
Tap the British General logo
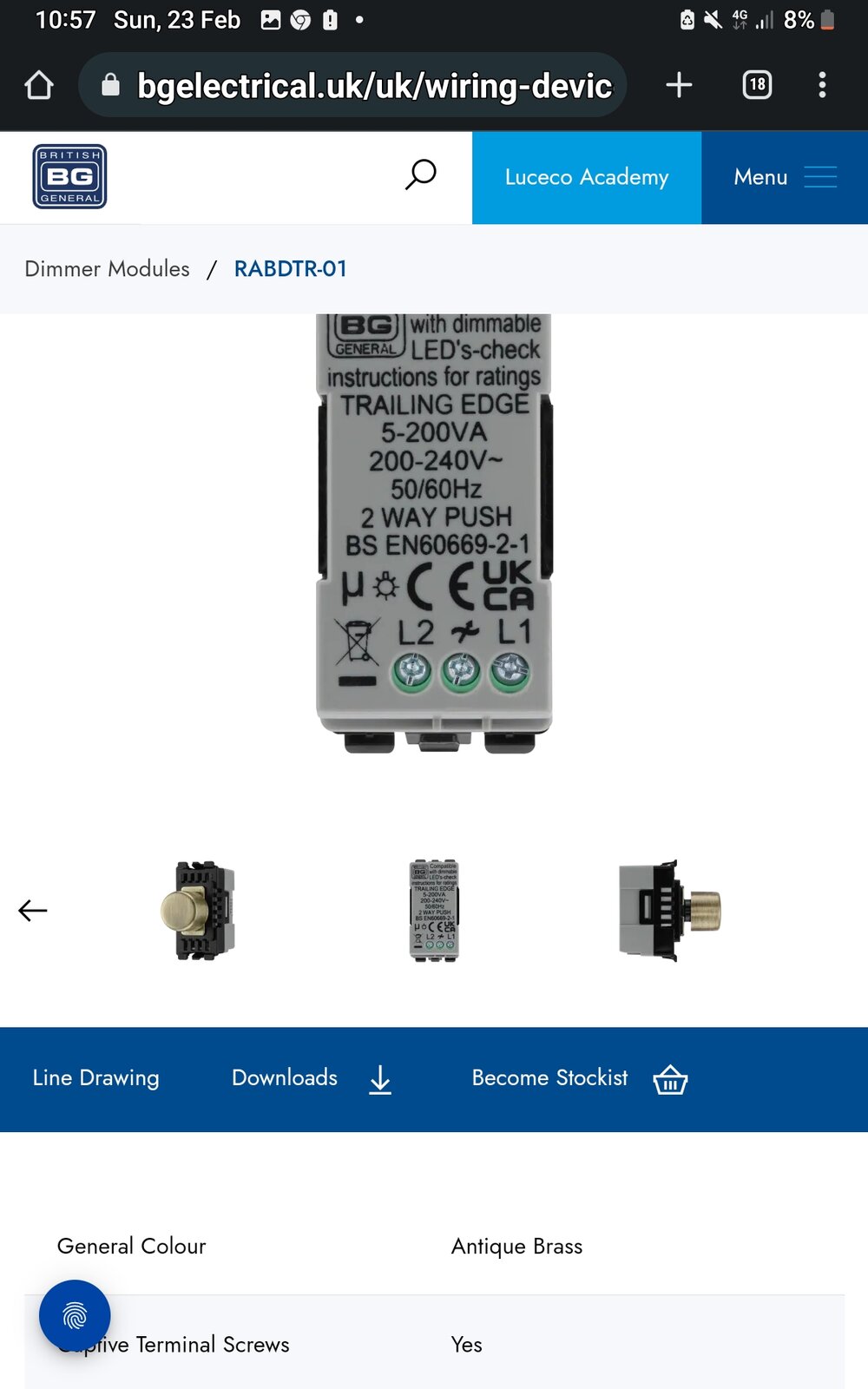coord(69,177)
